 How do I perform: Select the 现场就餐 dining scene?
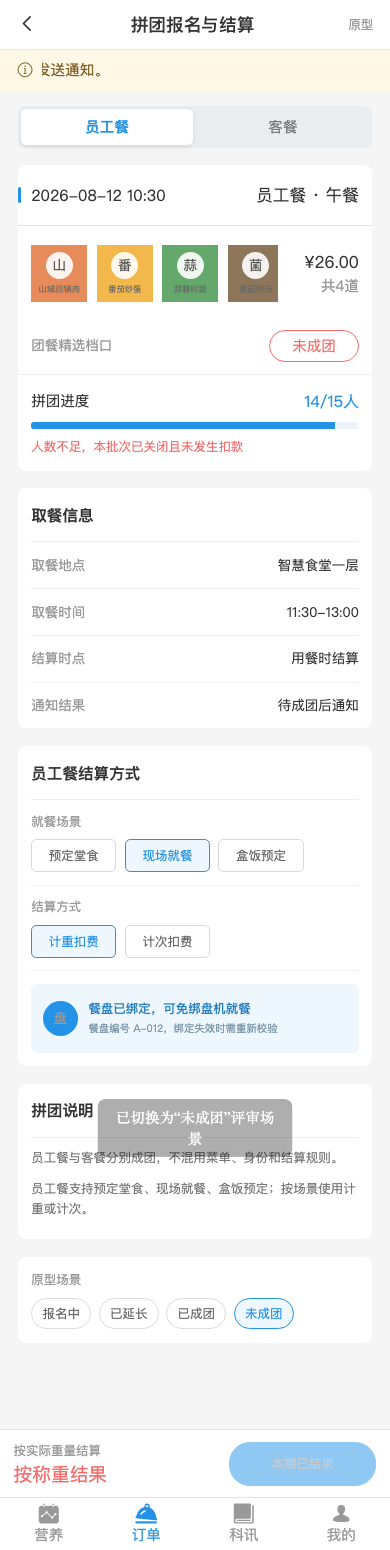(167, 856)
